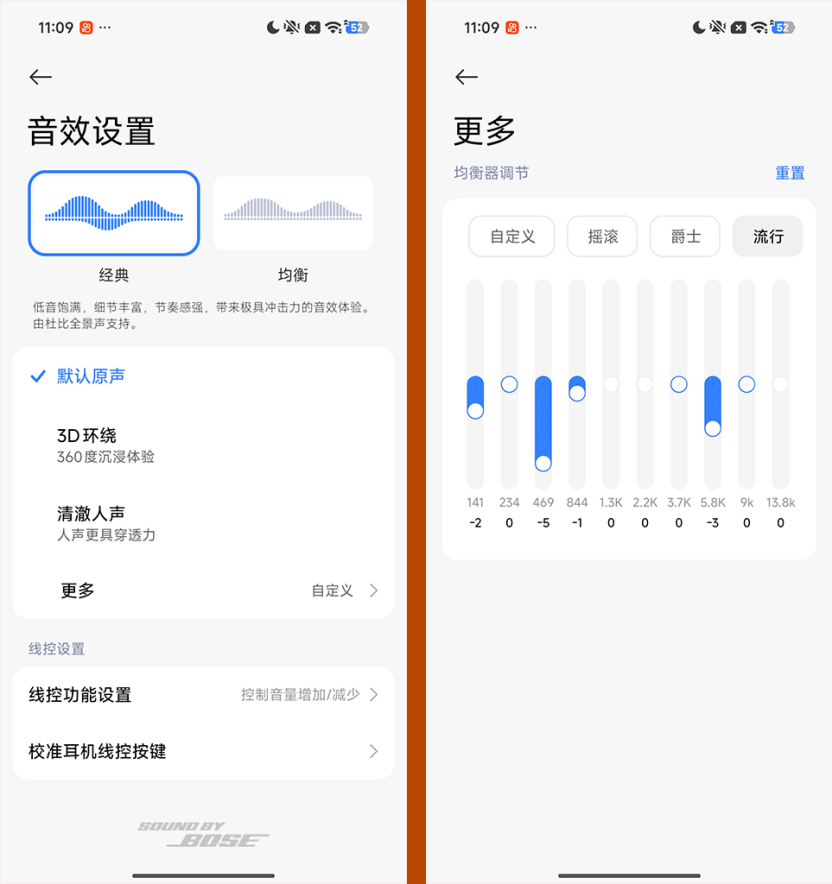The height and width of the screenshot is (884, 832).
Task: Adjust the 5.8K frequency band slider
Action: [x=713, y=428]
